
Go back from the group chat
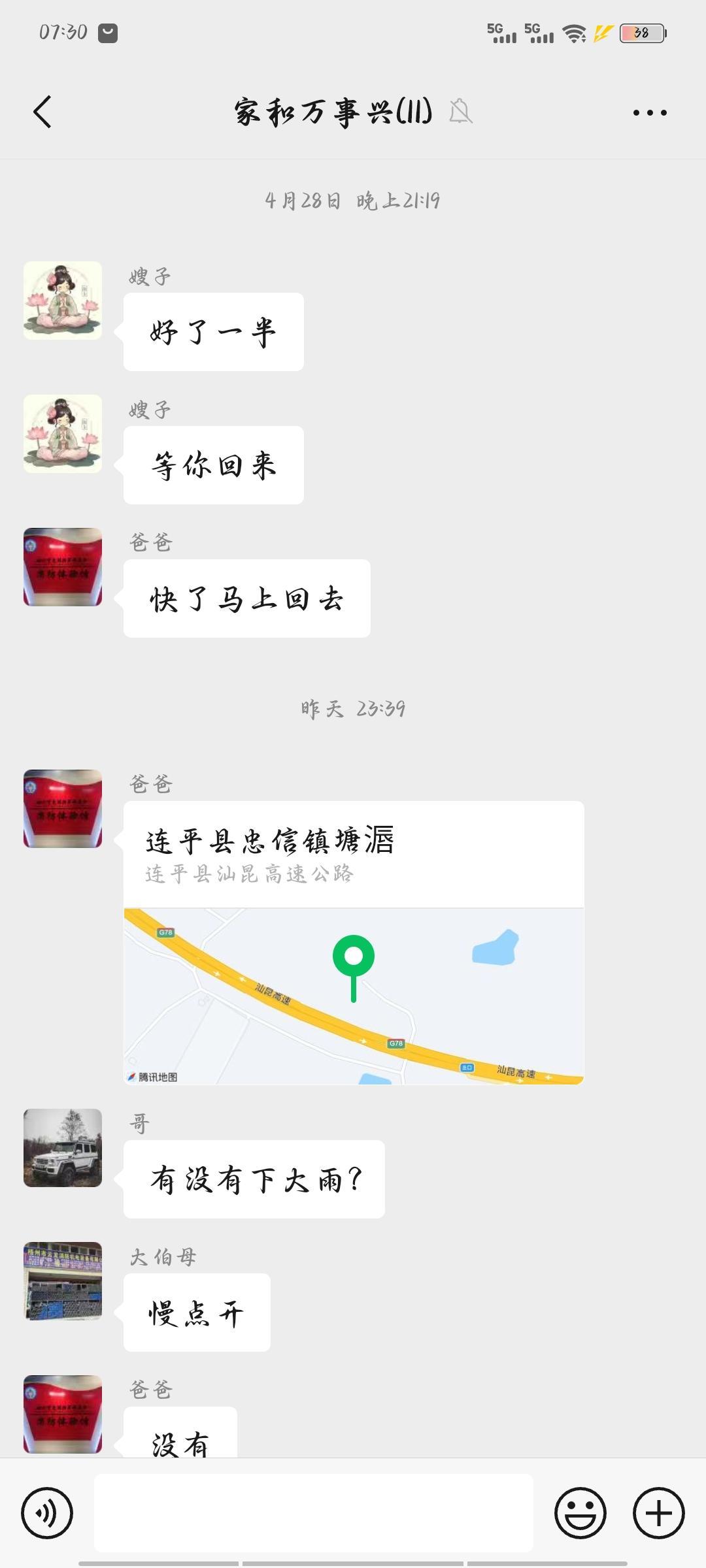(x=42, y=112)
